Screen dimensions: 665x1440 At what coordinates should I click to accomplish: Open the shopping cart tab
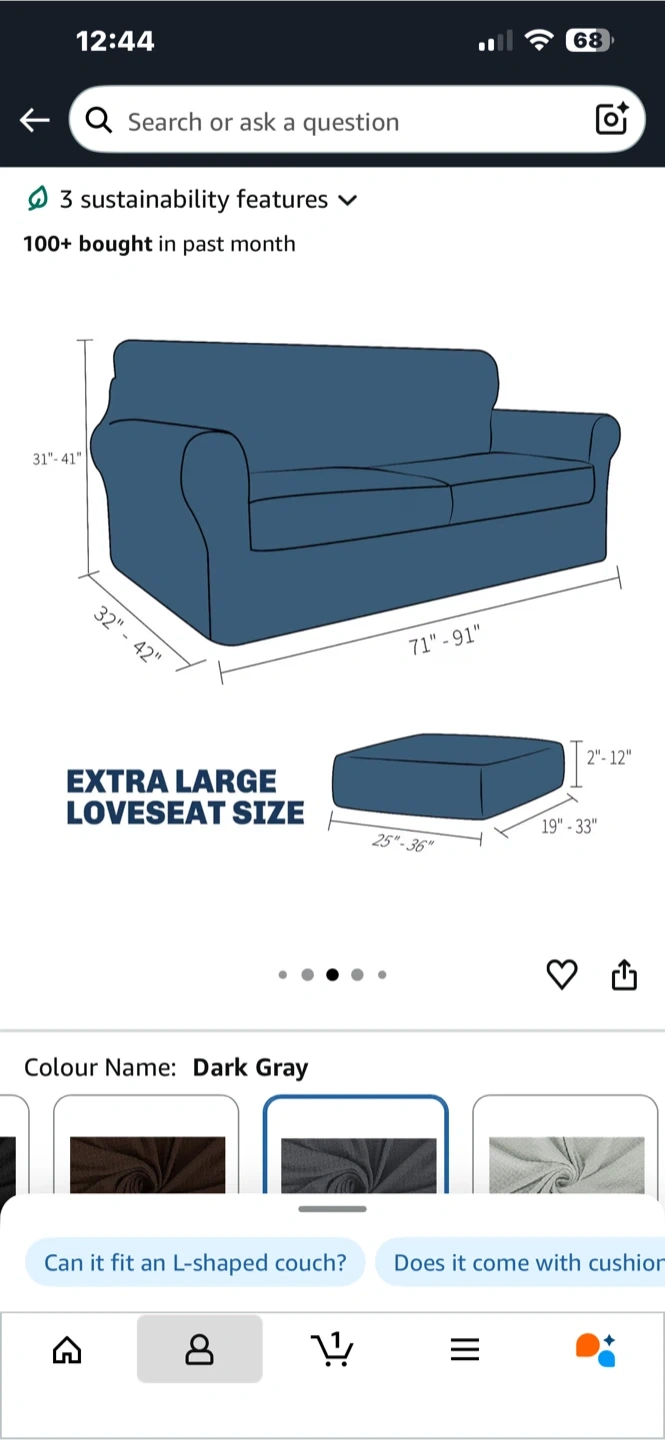(x=332, y=1350)
